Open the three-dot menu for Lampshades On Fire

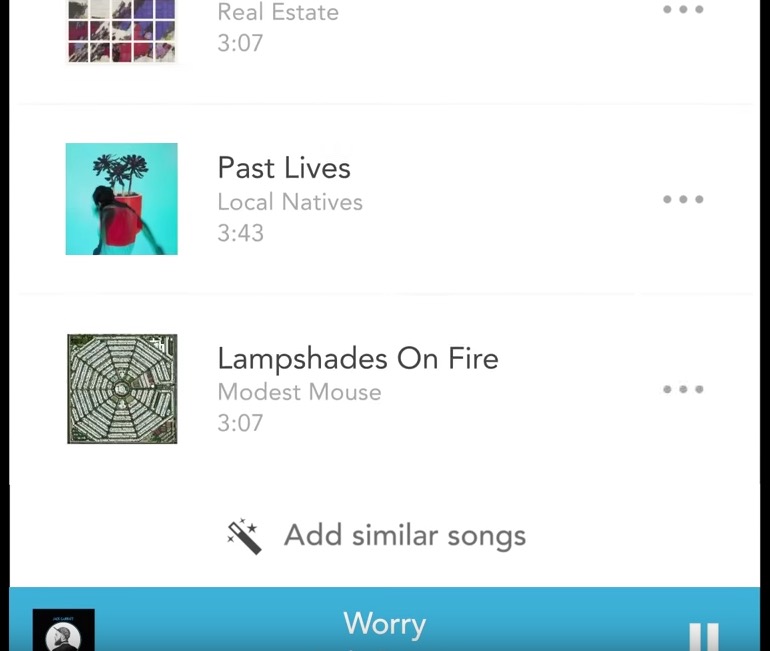point(683,389)
